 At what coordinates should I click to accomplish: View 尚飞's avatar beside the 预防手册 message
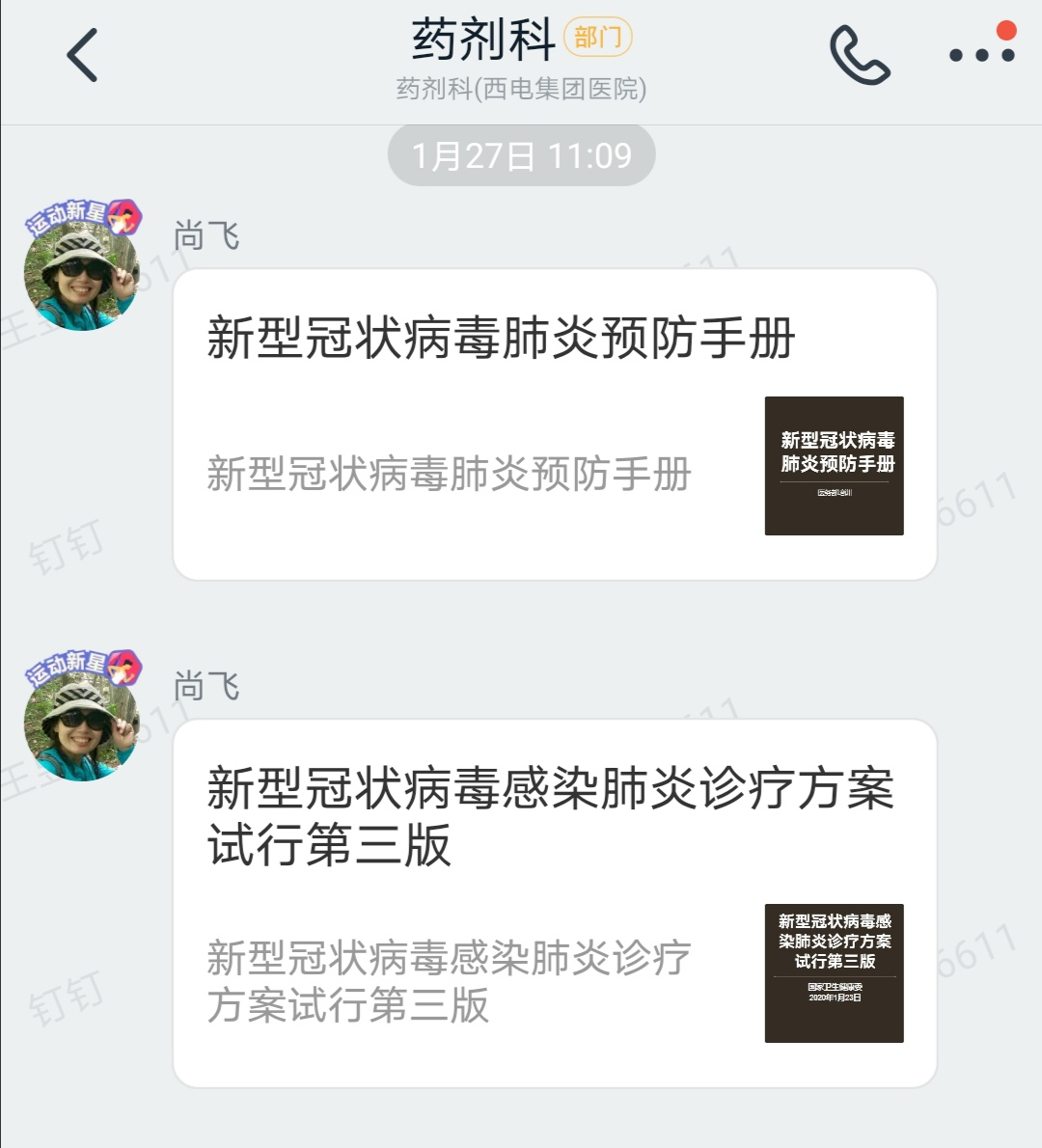(x=82, y=273)
